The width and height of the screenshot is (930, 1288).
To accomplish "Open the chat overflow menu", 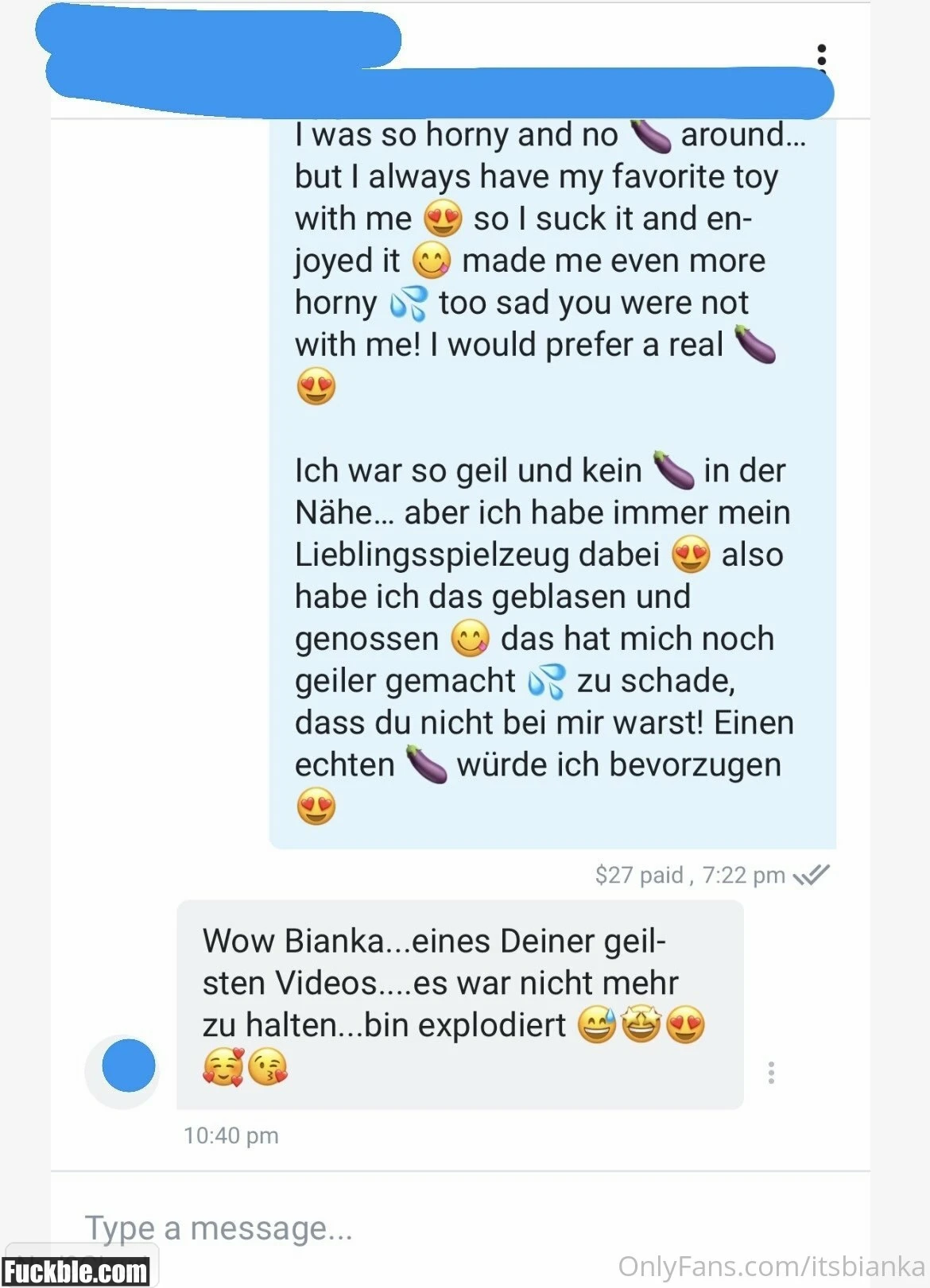I will pos(821,57).
